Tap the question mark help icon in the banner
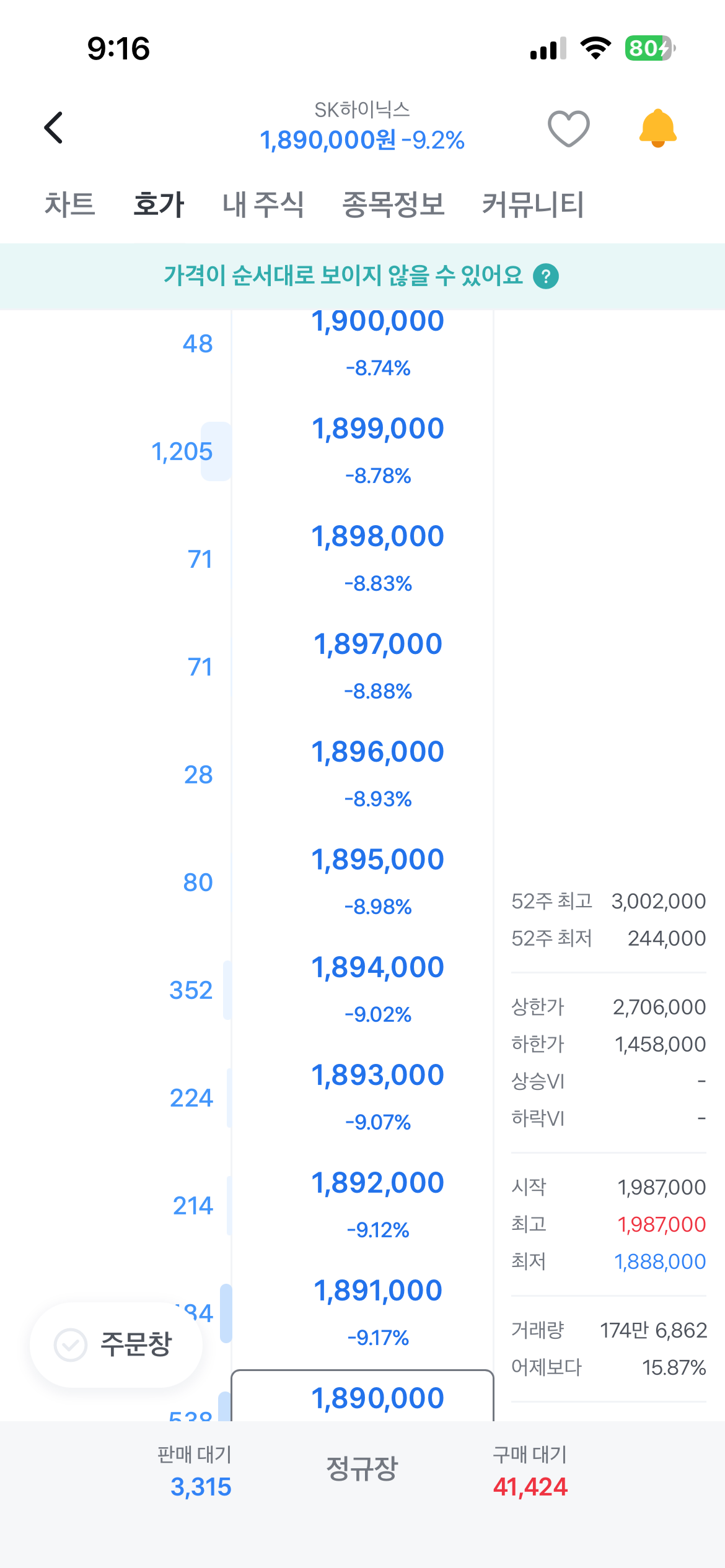Image resolution: width=725 pixels, height=1568 pixels. [546, 276]
